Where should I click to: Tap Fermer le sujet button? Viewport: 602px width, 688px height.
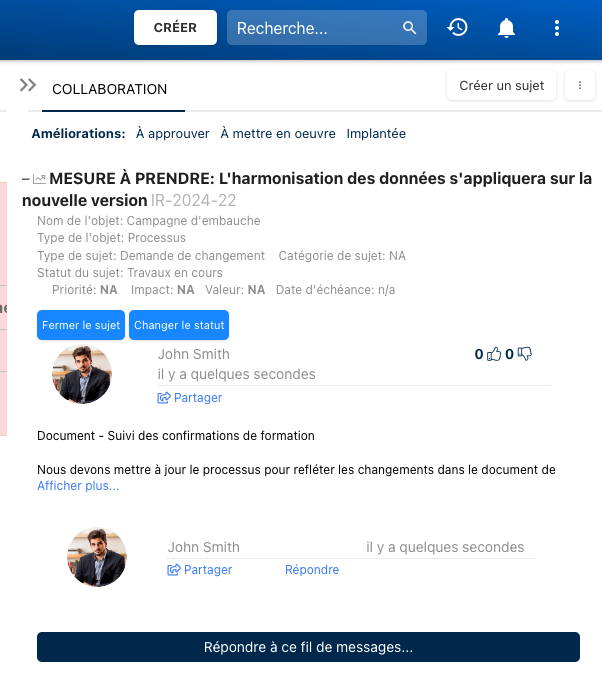(x=81, y=325)
